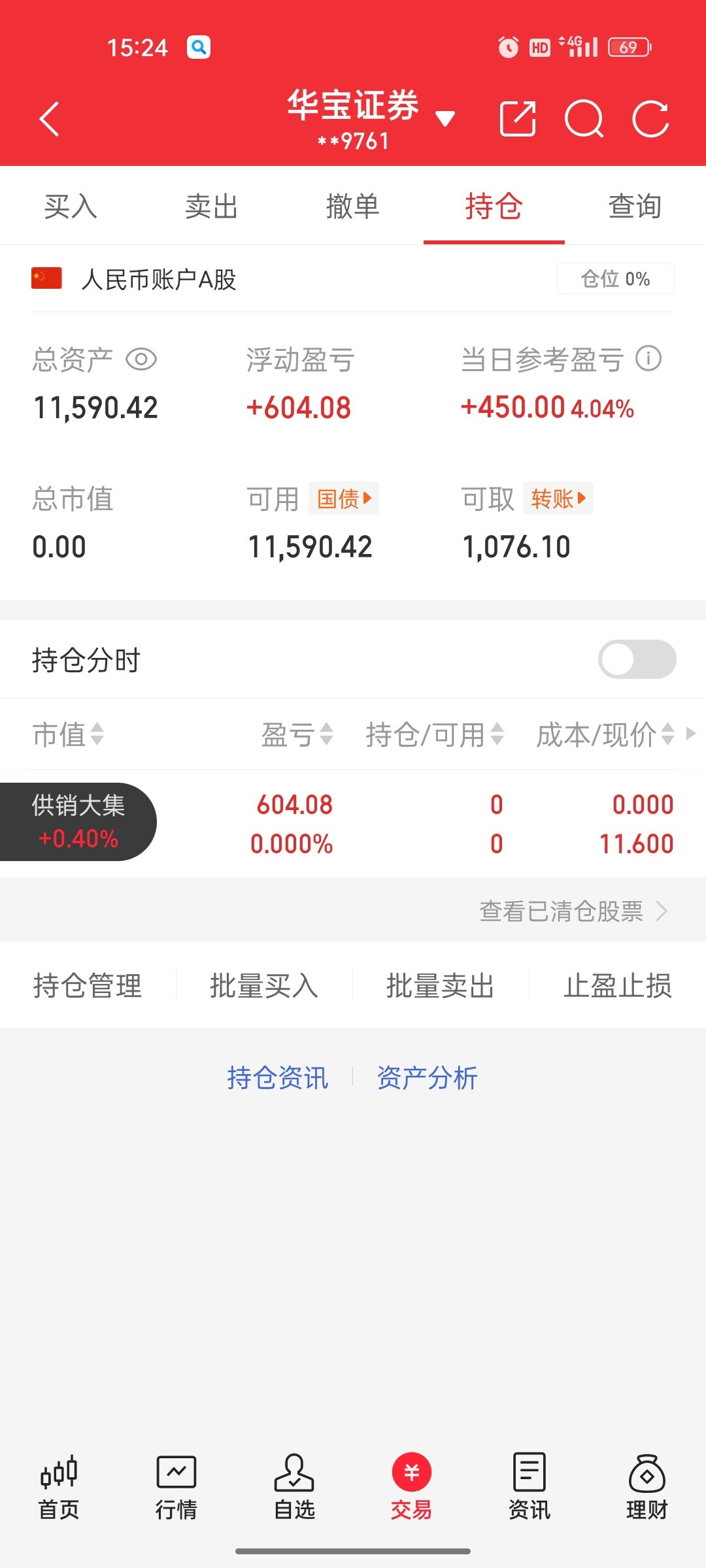Open 止盈止损 settings
This screenshot has height=1568, width=706.
[x=617, y=985]
